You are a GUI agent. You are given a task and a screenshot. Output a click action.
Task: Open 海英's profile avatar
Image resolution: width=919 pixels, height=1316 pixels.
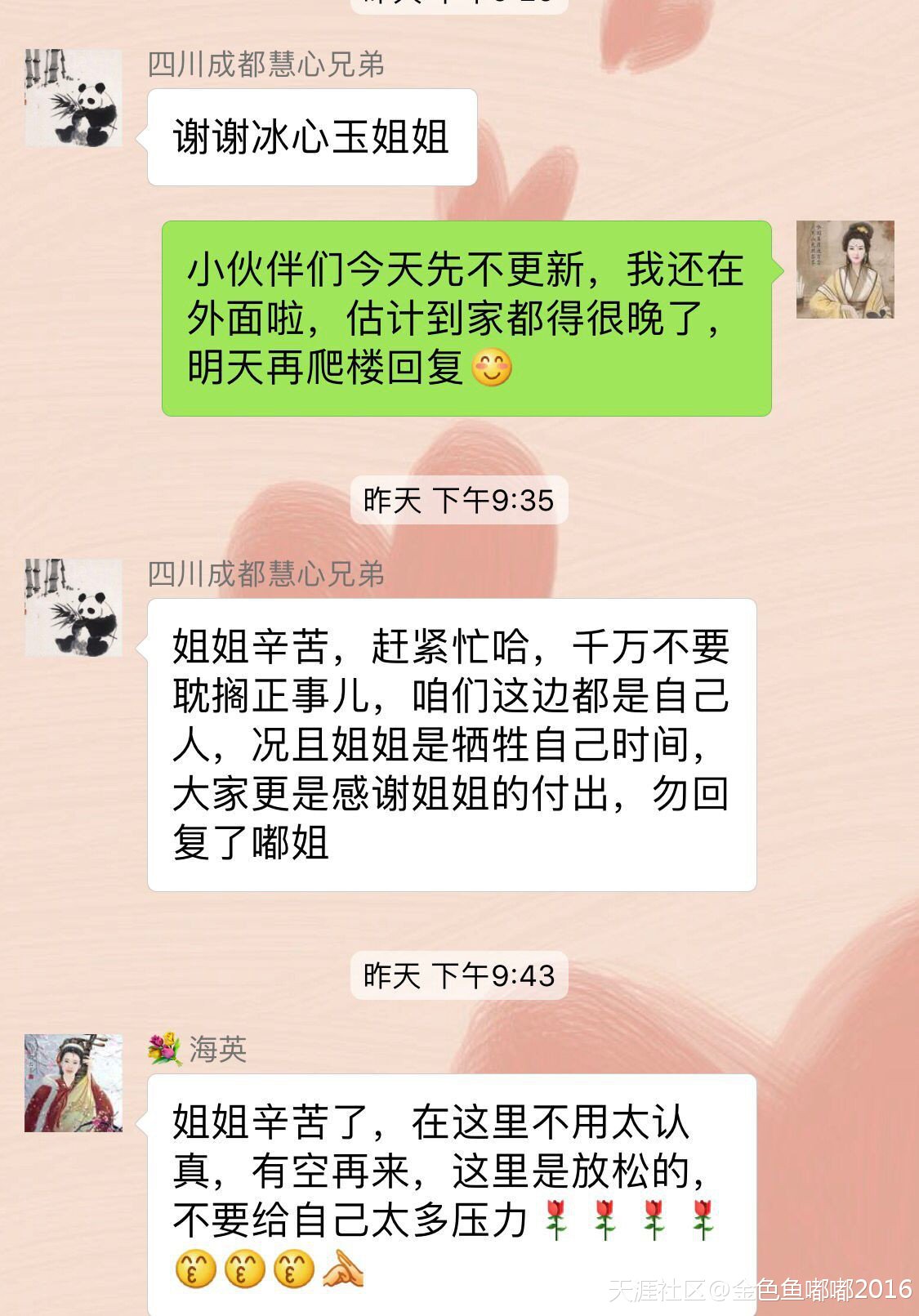click(74, 1082)
